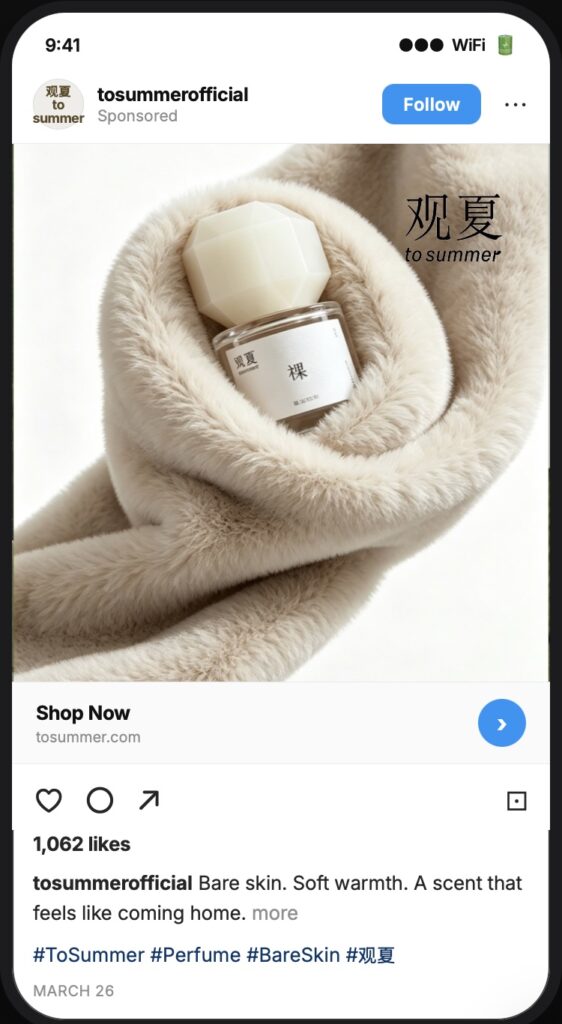562x1024 pixels.
Task: Share the post using the arrow icon
Action: click(149, 800)
